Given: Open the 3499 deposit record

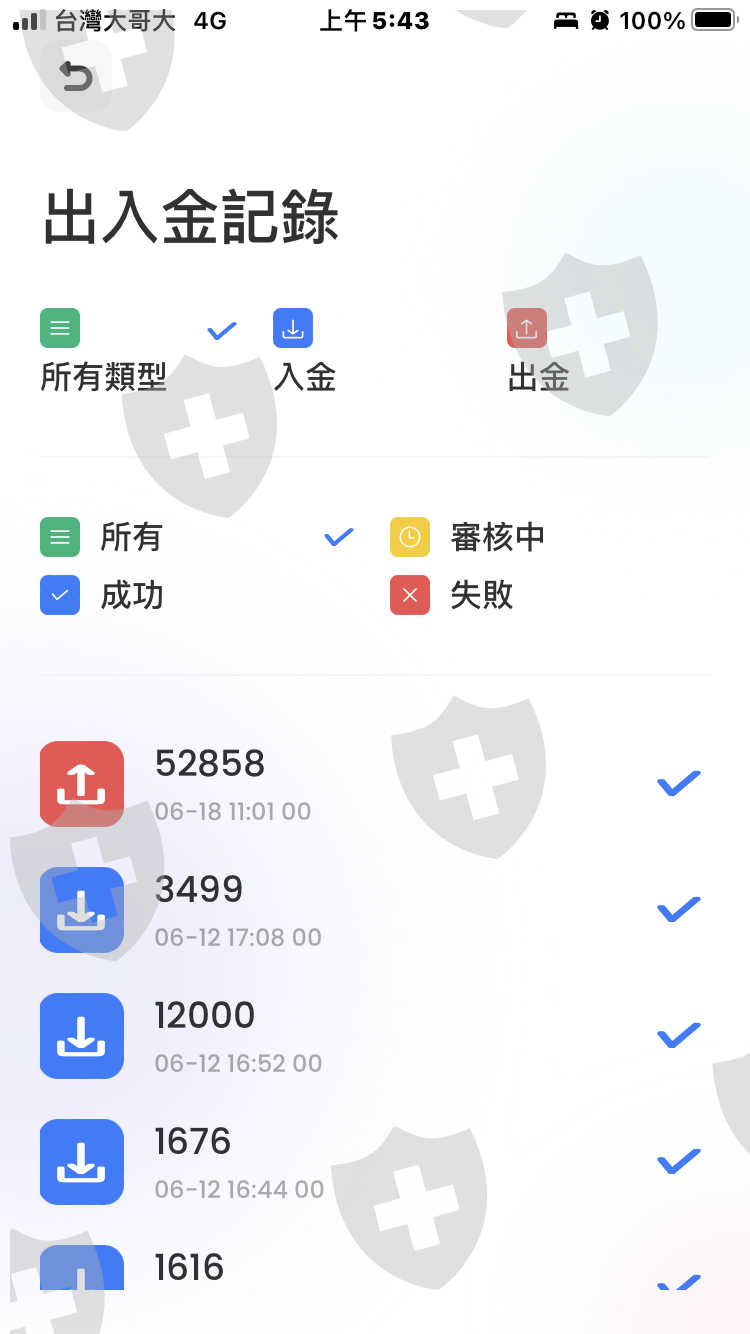Looking at the screenshot, I should (x=375, y=910).
